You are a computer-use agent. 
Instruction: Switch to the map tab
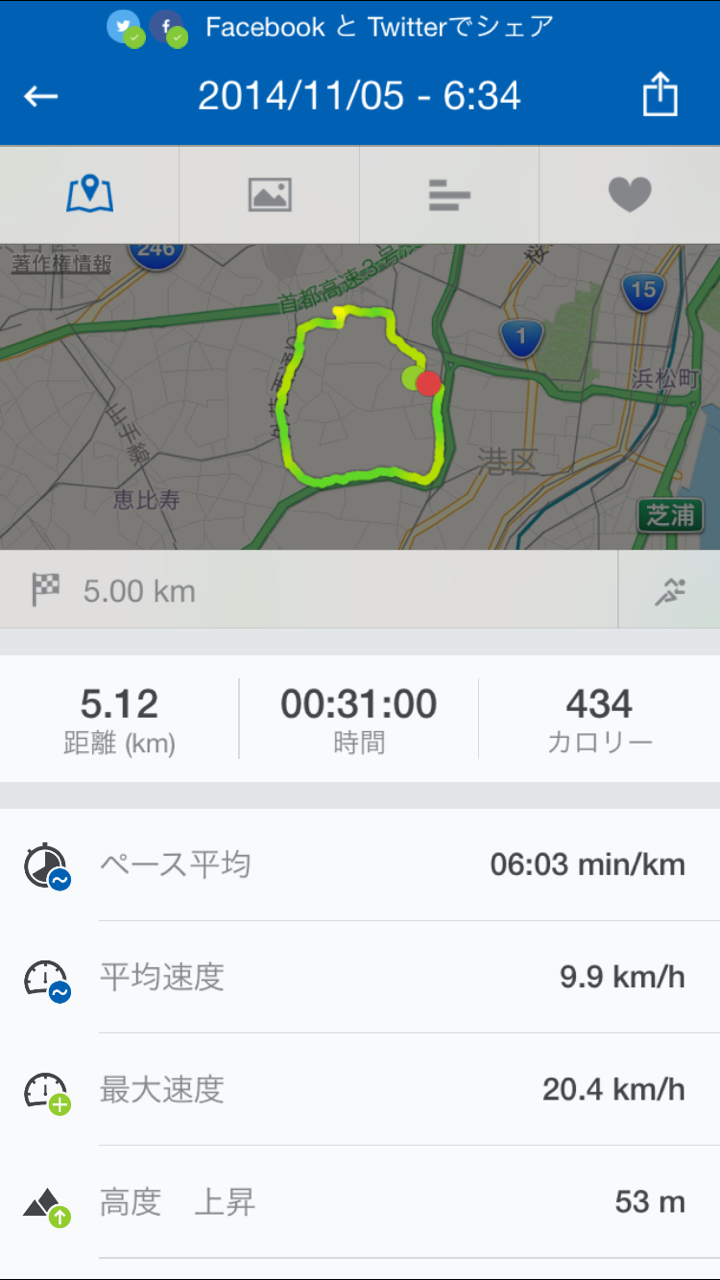point(90,194)
